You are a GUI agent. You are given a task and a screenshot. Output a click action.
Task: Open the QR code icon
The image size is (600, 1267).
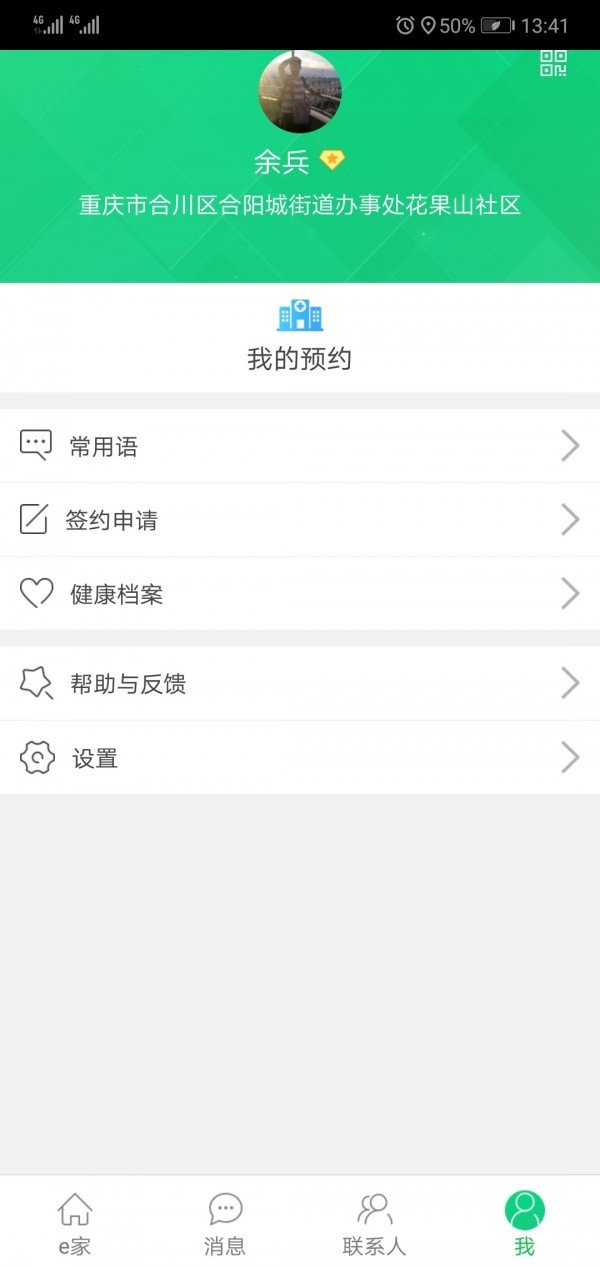553,63
